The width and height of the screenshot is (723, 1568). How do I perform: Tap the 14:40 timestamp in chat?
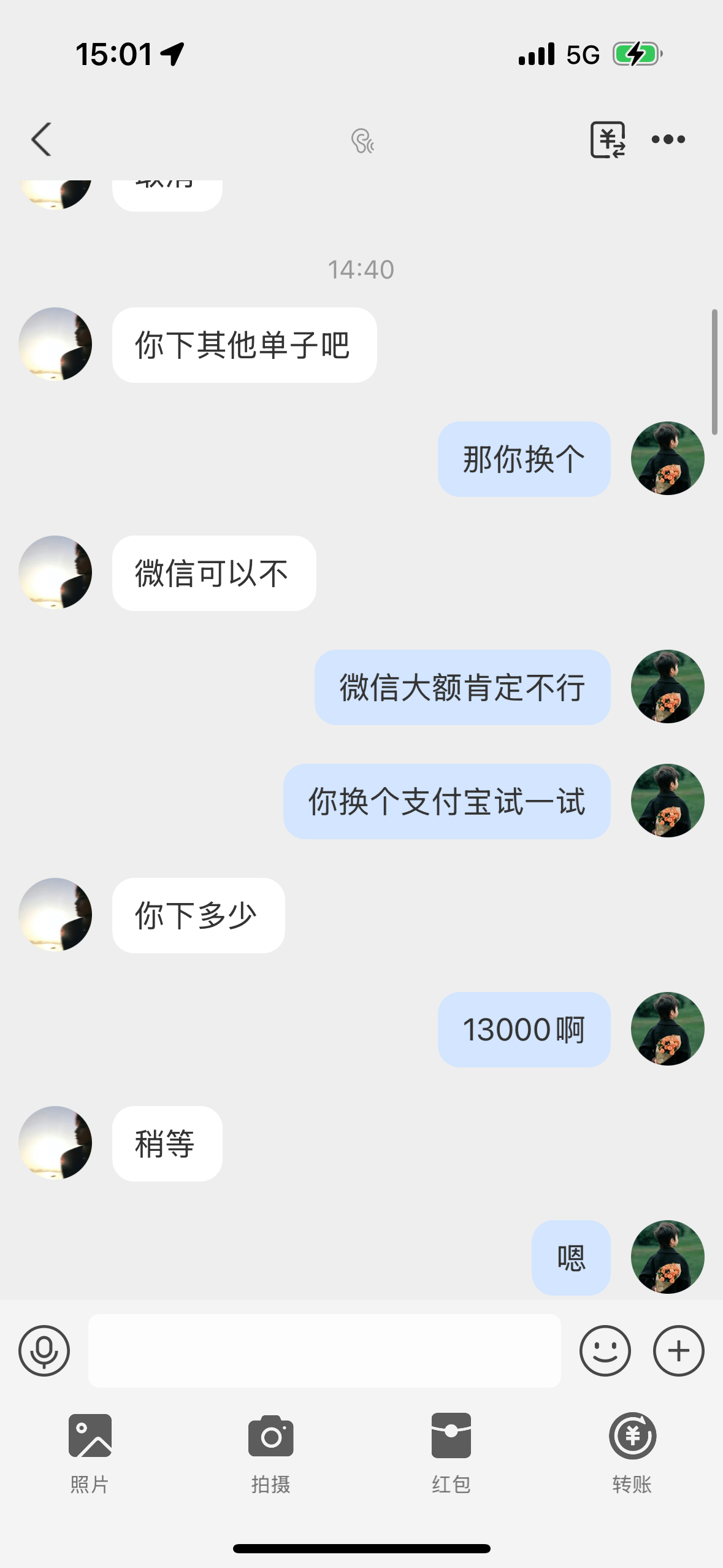(361, 268)
